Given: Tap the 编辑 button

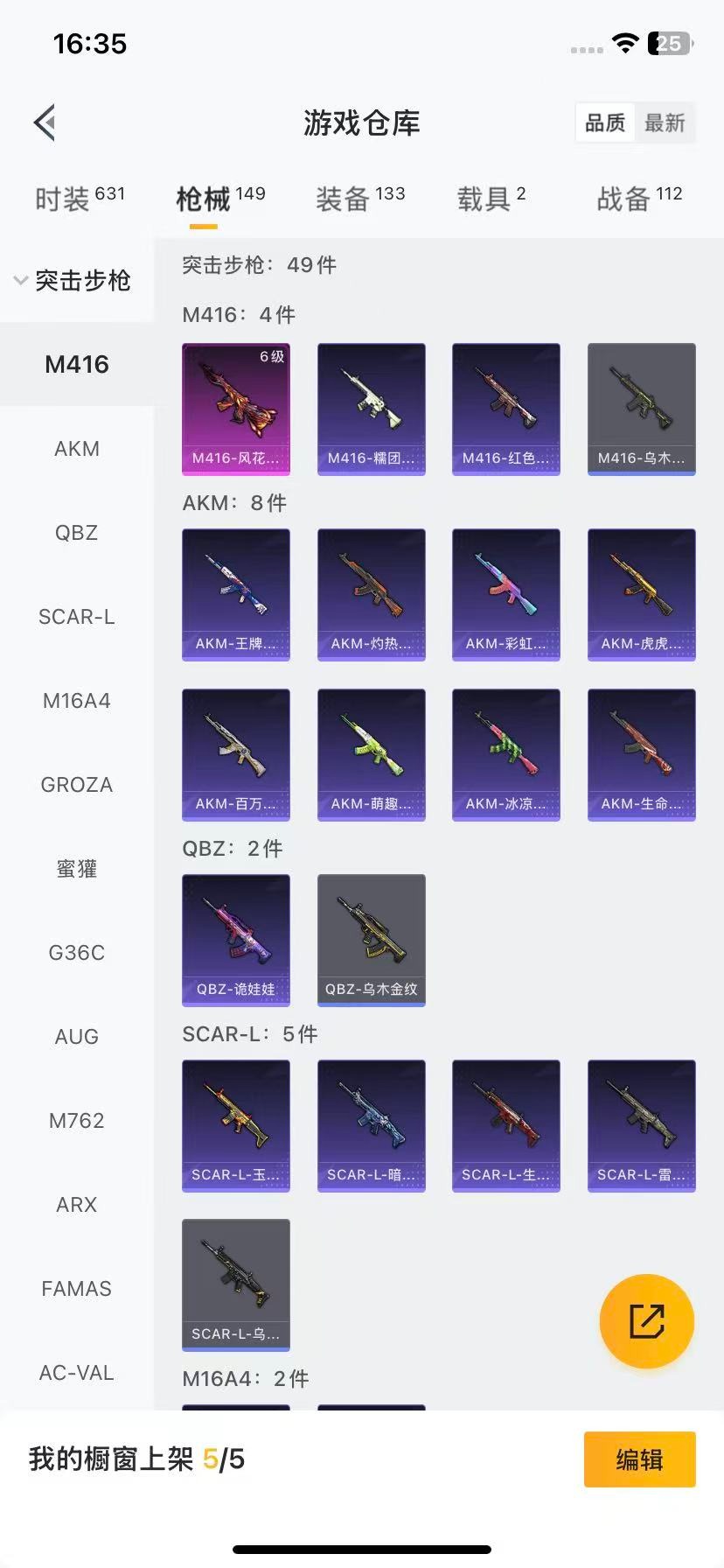Looking at the screenshot, I should coord(639,1459).
